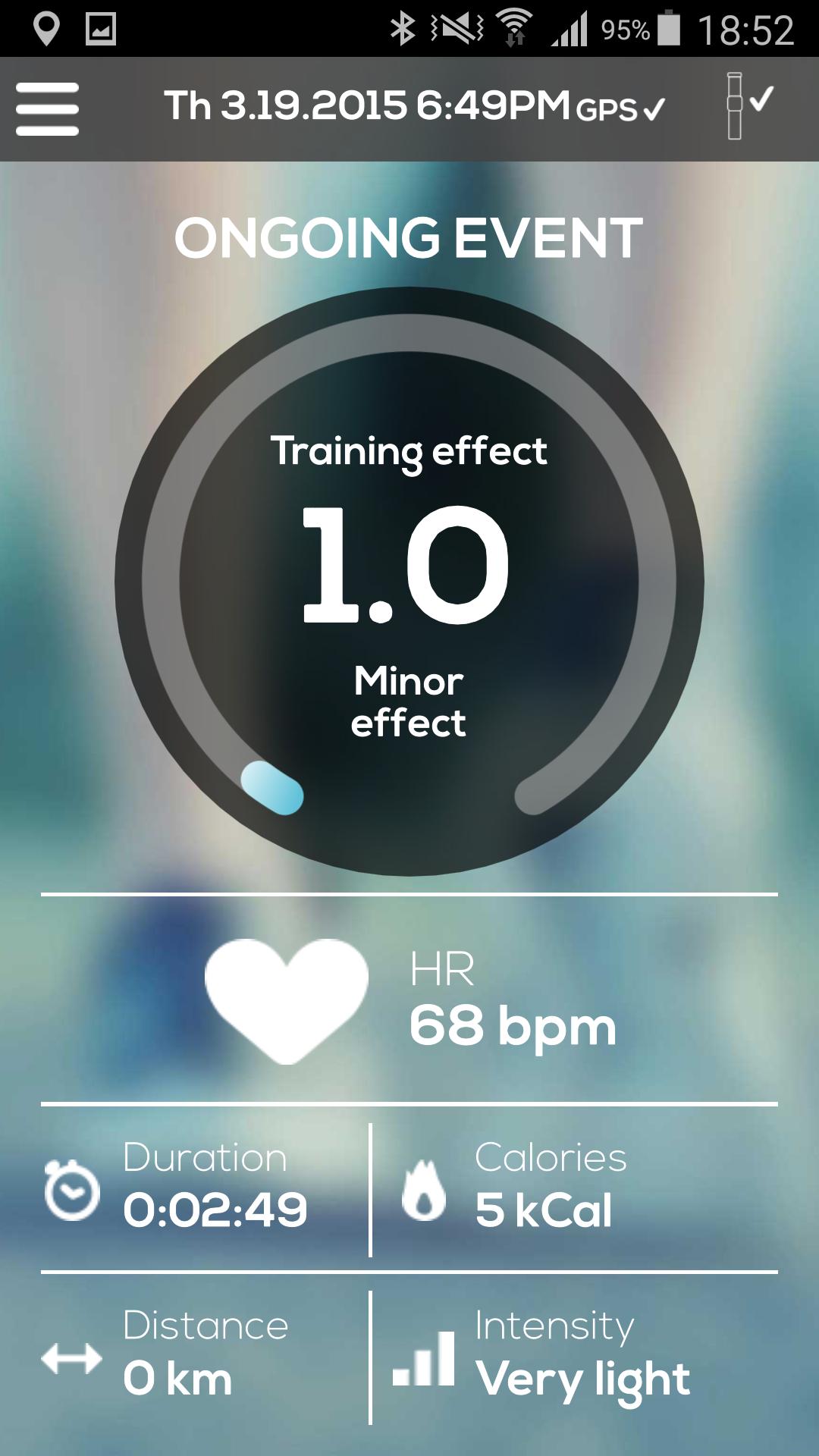Open the hamburger menu
Screen dimensions: 819x1456
pyautogui.click(x=47, y=108)
